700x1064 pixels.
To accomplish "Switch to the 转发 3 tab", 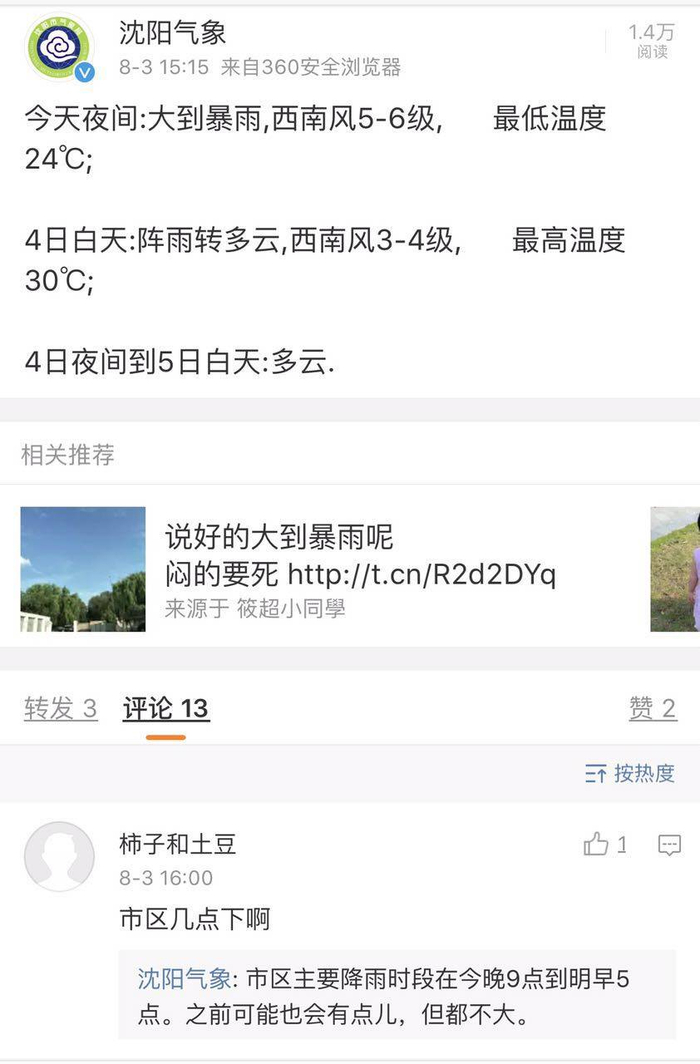I will tap(60, 709).
